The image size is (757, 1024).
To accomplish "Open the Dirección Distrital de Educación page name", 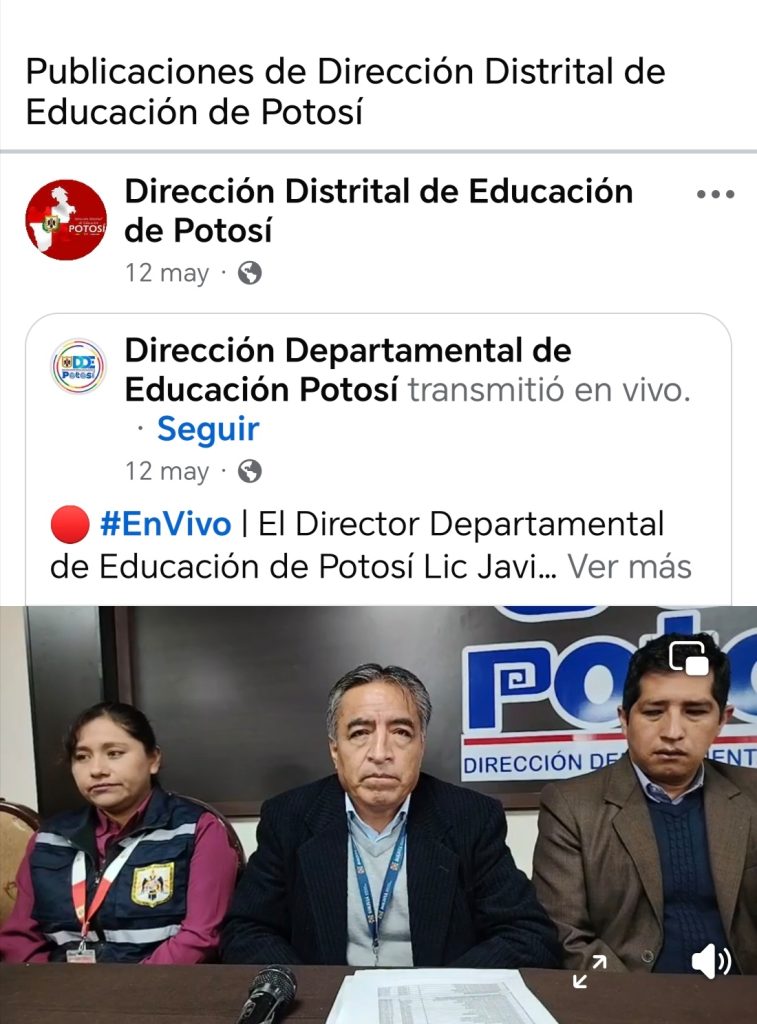I will (378, 210).
